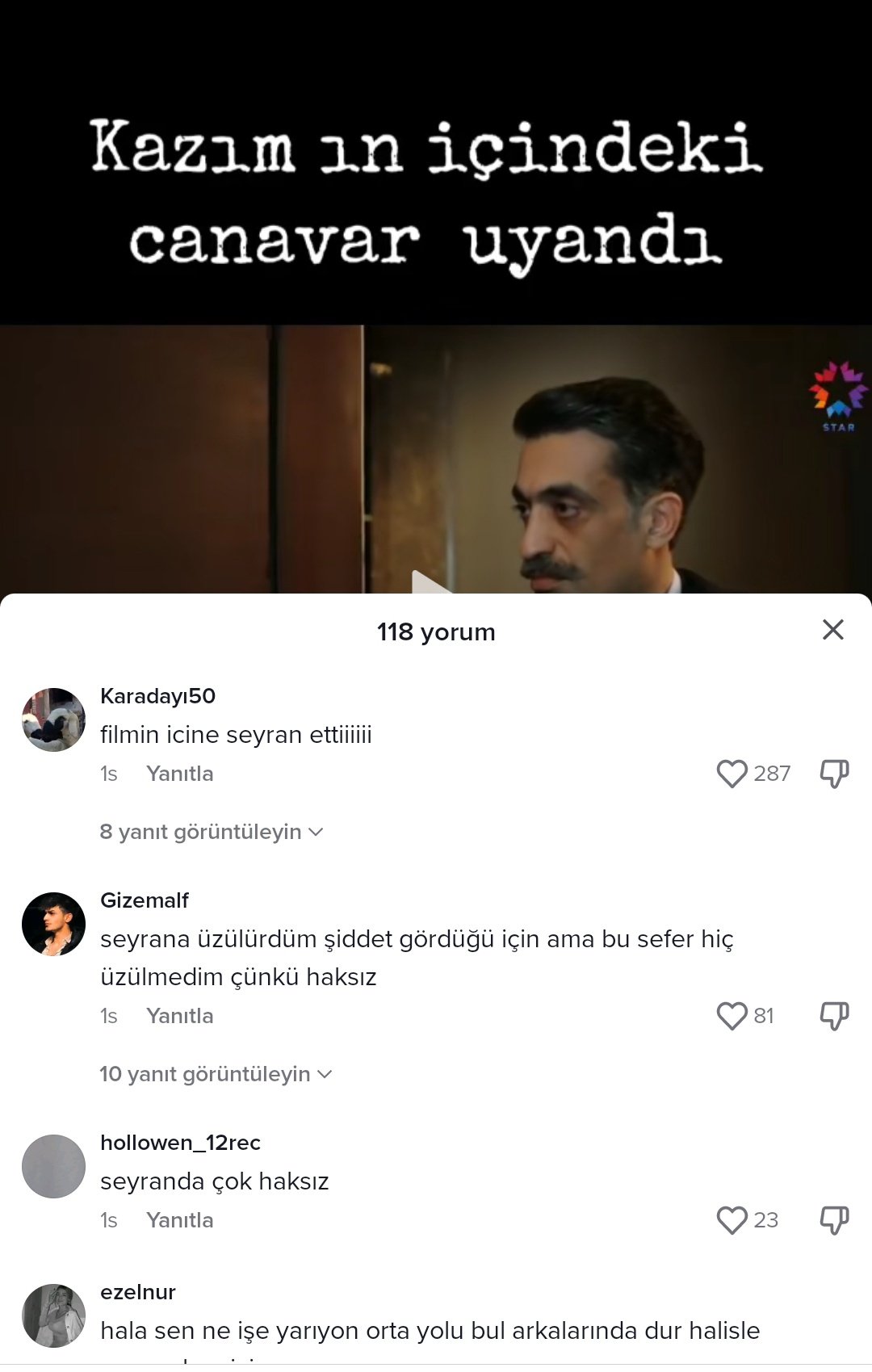Open Karadayı50's profile picture

[53, 720]
